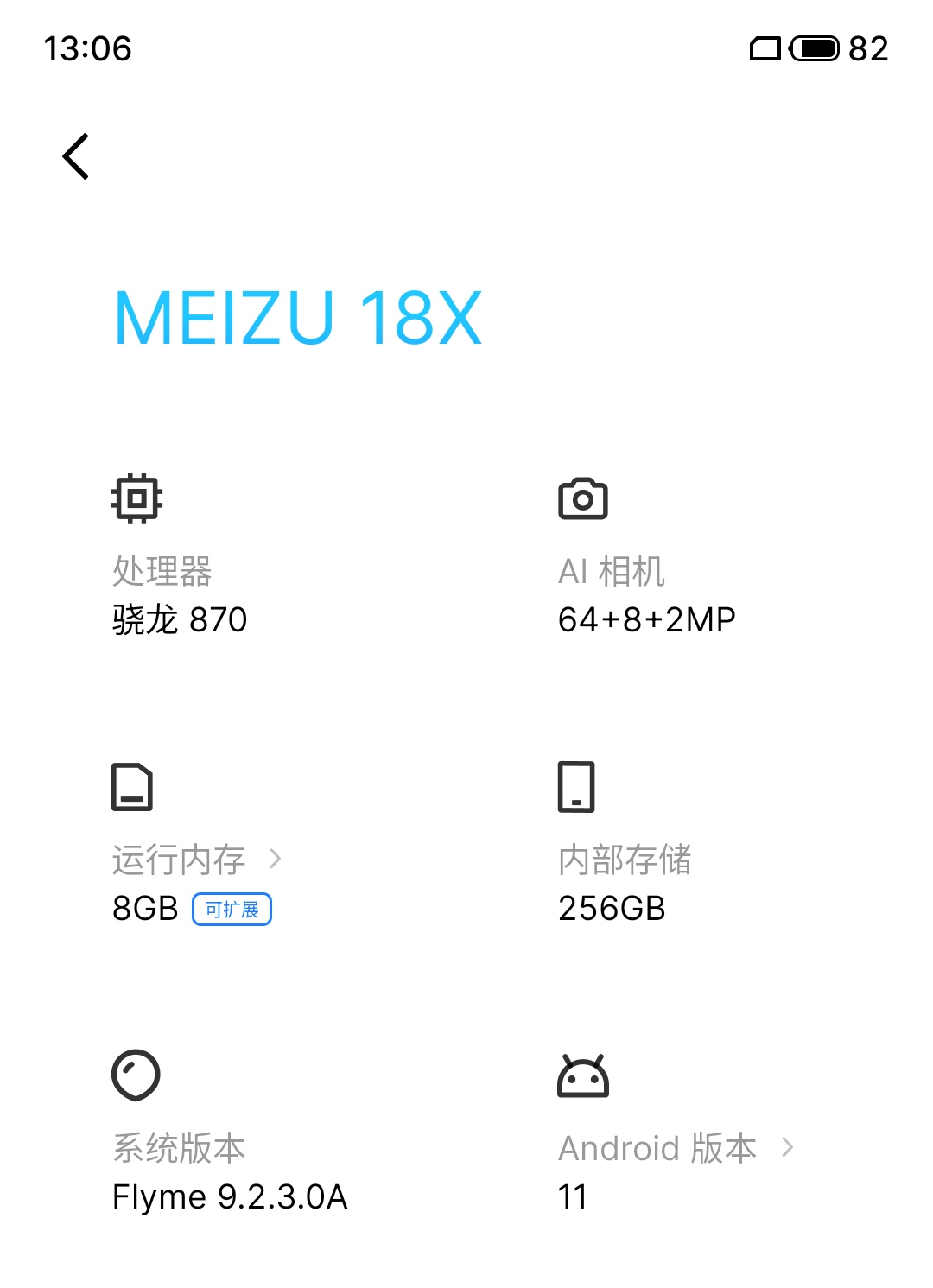
Task: Tap the back arrow at top left
Action: point(76,156)
